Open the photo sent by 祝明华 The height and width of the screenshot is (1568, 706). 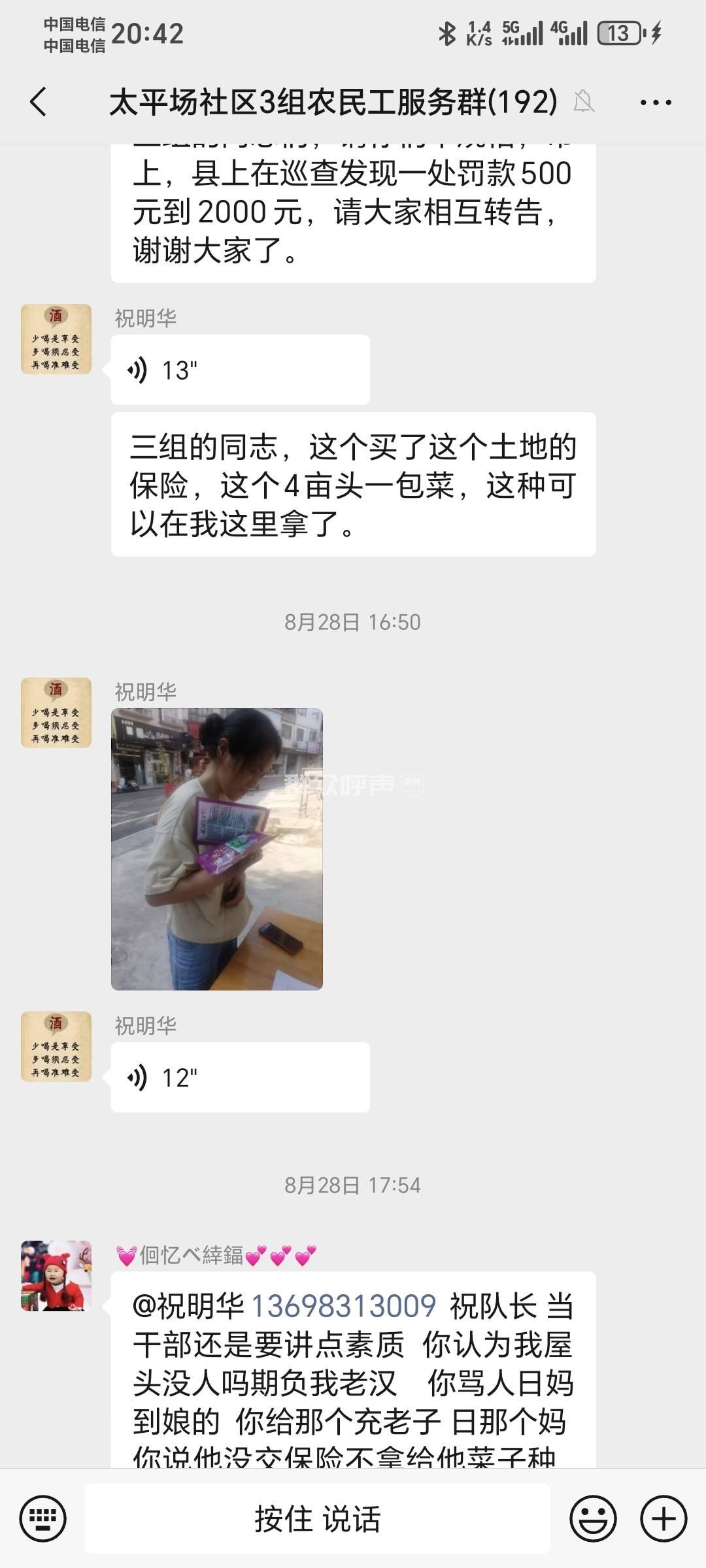(217, 849)
